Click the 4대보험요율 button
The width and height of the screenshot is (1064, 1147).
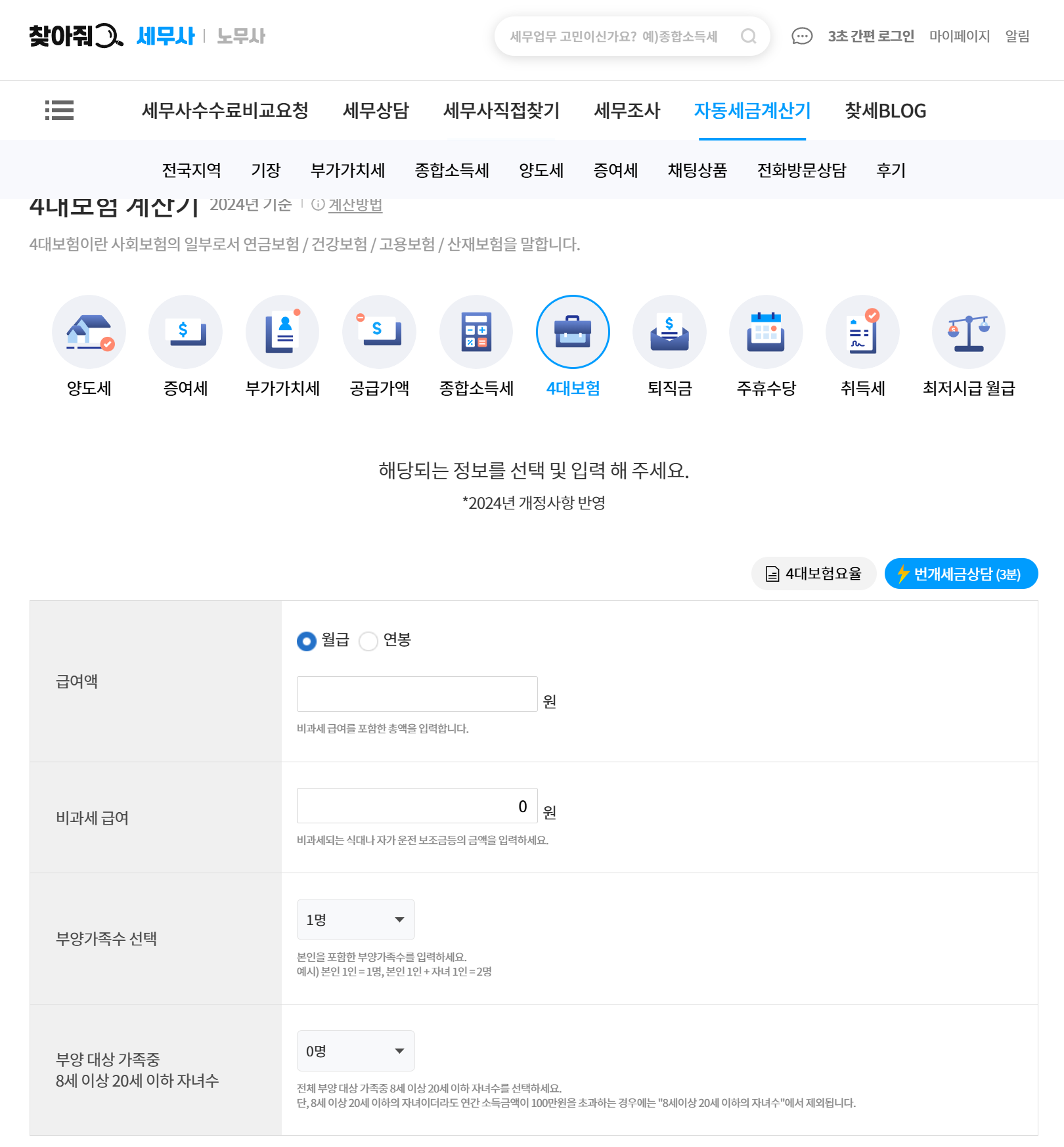click(813, 573)
